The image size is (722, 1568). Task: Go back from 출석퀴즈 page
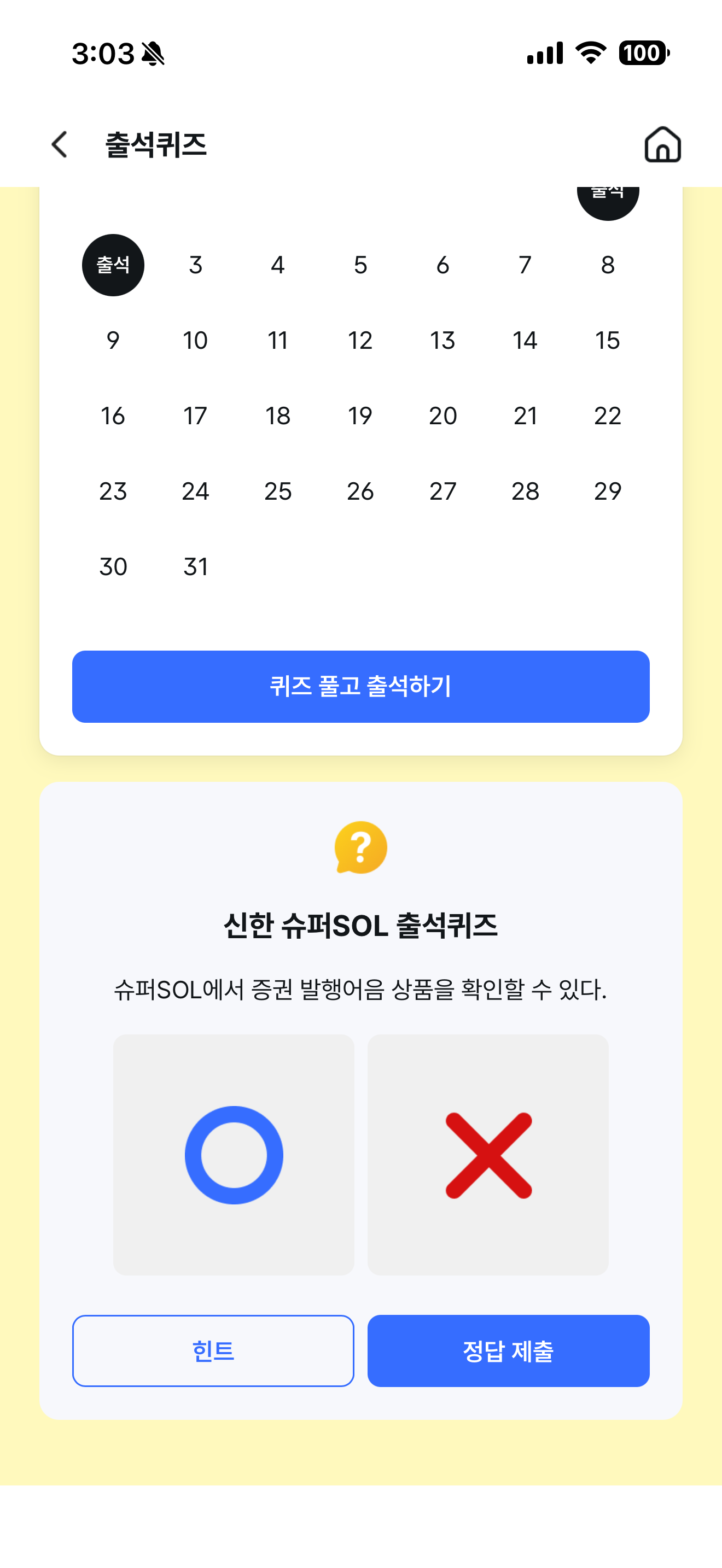click(60, 145)
